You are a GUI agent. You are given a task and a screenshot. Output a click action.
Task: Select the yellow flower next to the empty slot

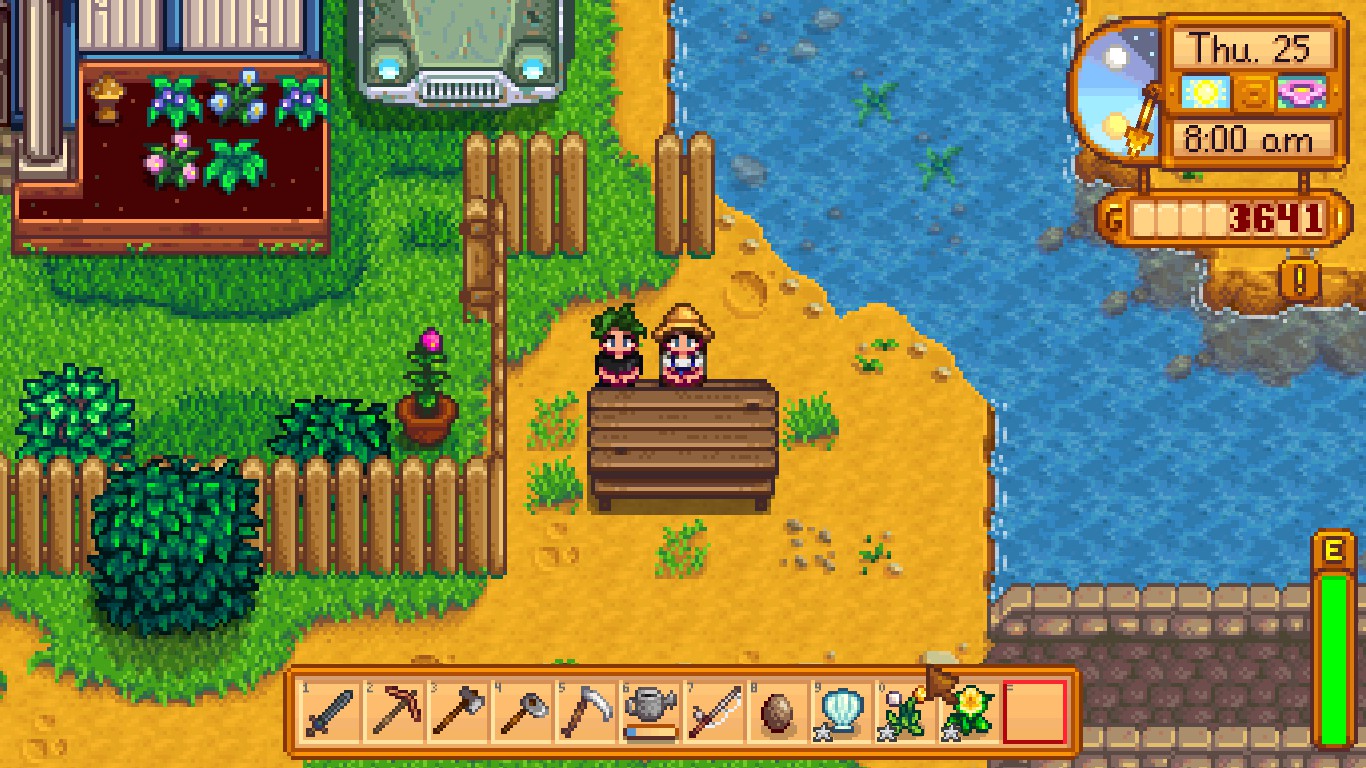tap(971, 712)
